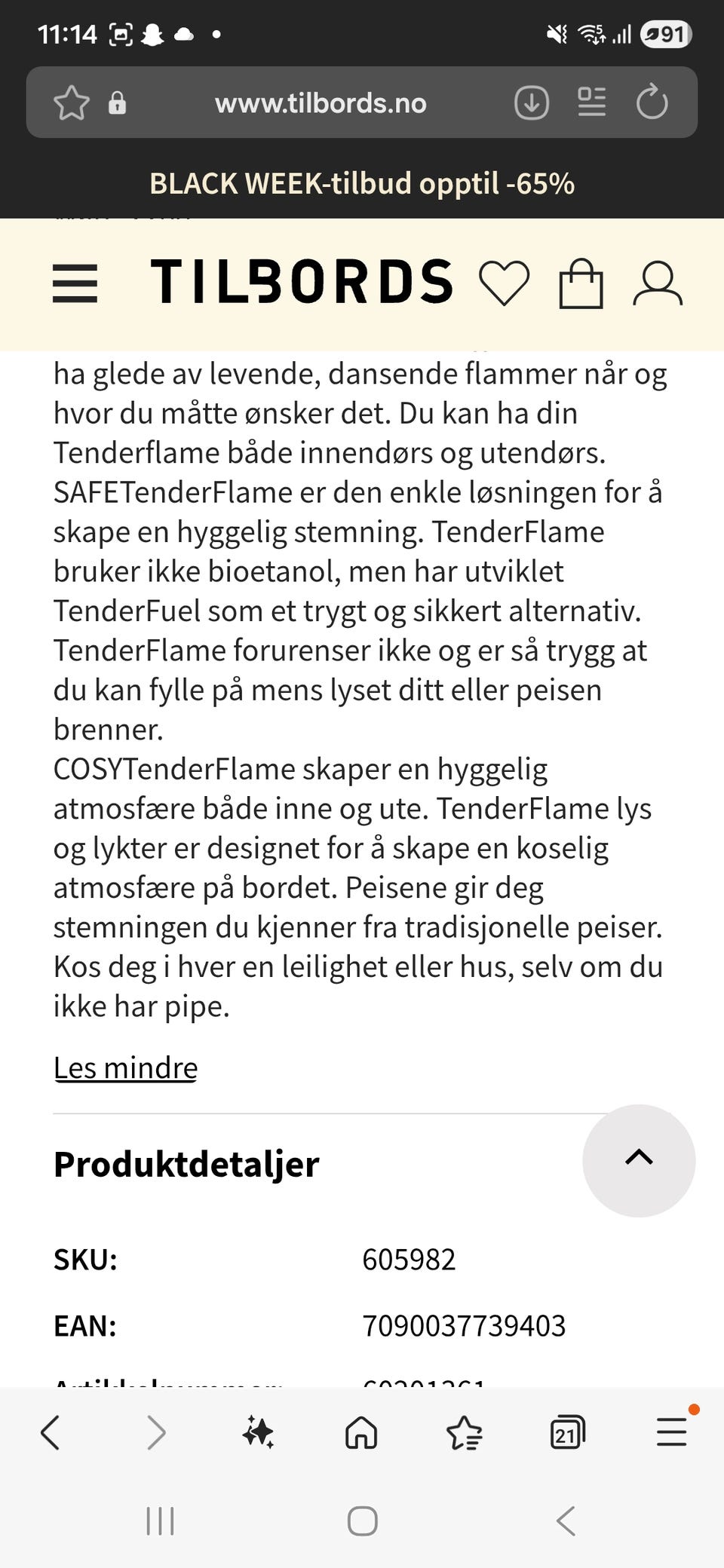Open reader view icon beside downloads
This screenshot has width=724, height=1568.
pos(592,103)
